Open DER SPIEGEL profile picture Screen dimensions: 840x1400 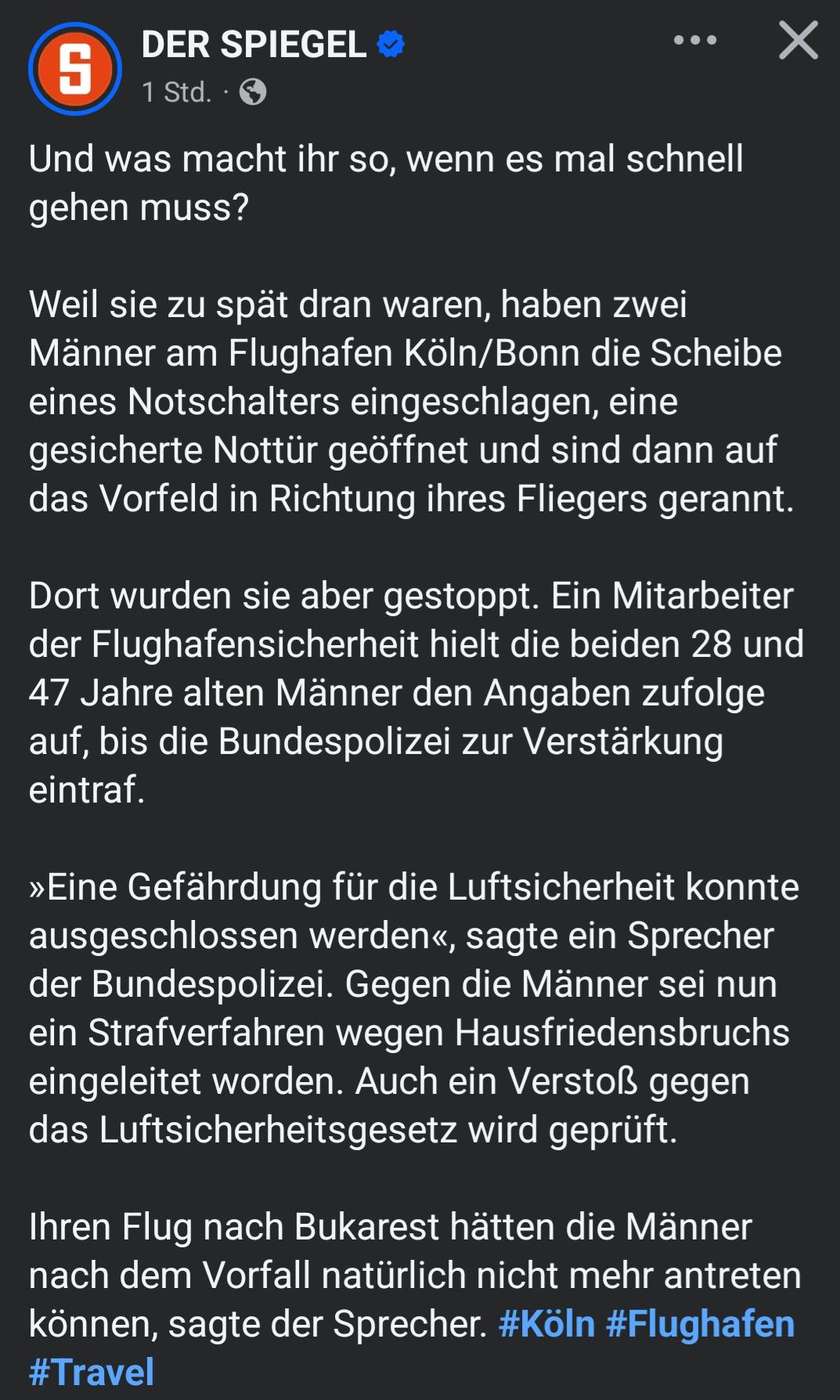(x=75, y=69)
